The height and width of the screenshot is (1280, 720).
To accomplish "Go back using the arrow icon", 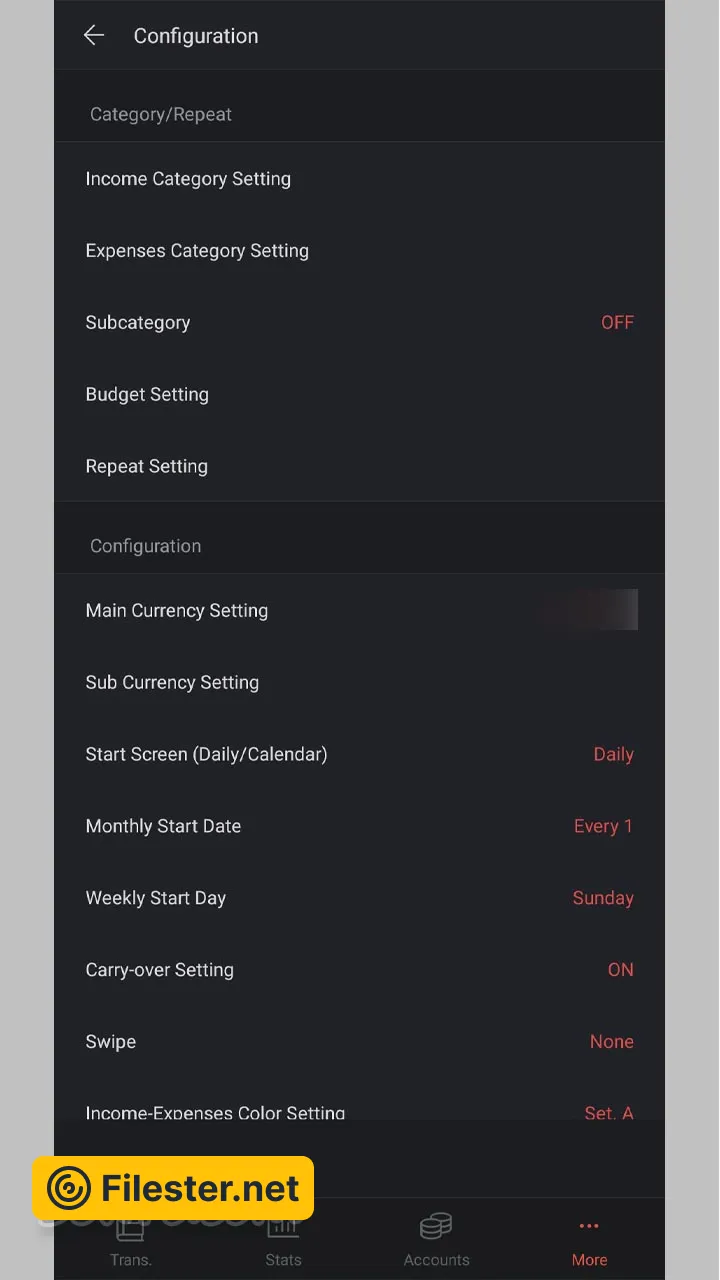I will coord(94,36).
